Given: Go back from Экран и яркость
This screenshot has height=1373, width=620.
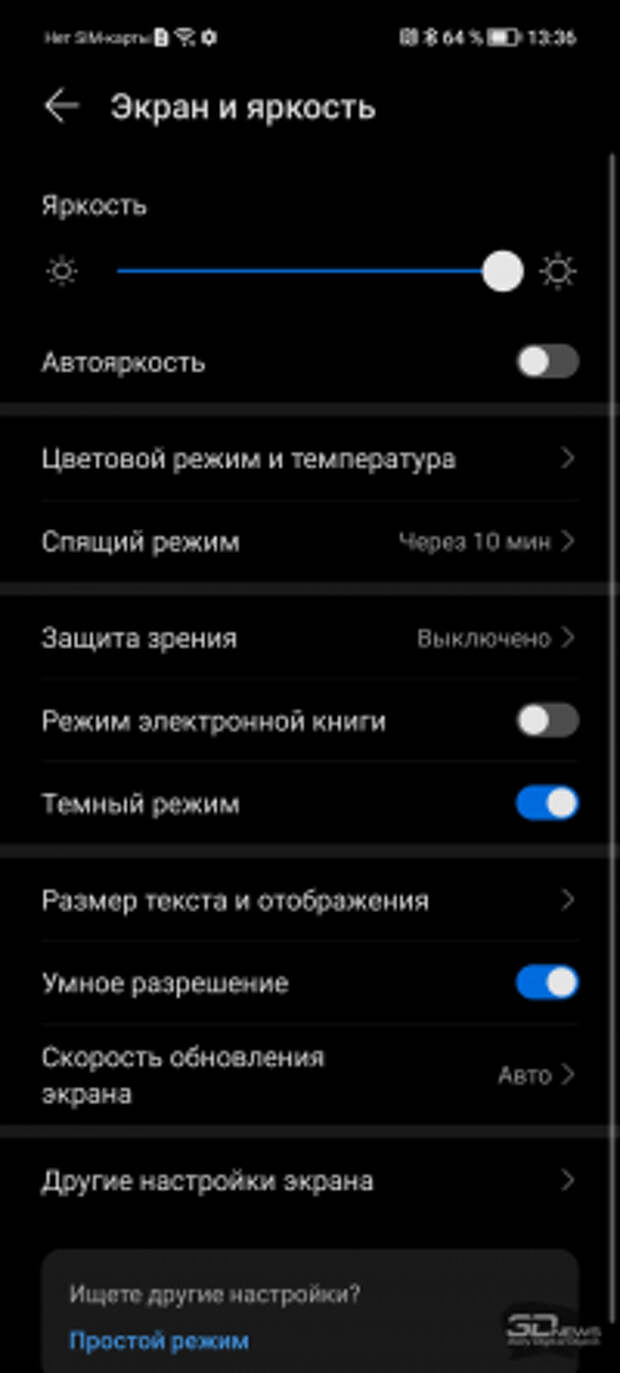Looking at the screenshot, I should click(x=61, y=107).
